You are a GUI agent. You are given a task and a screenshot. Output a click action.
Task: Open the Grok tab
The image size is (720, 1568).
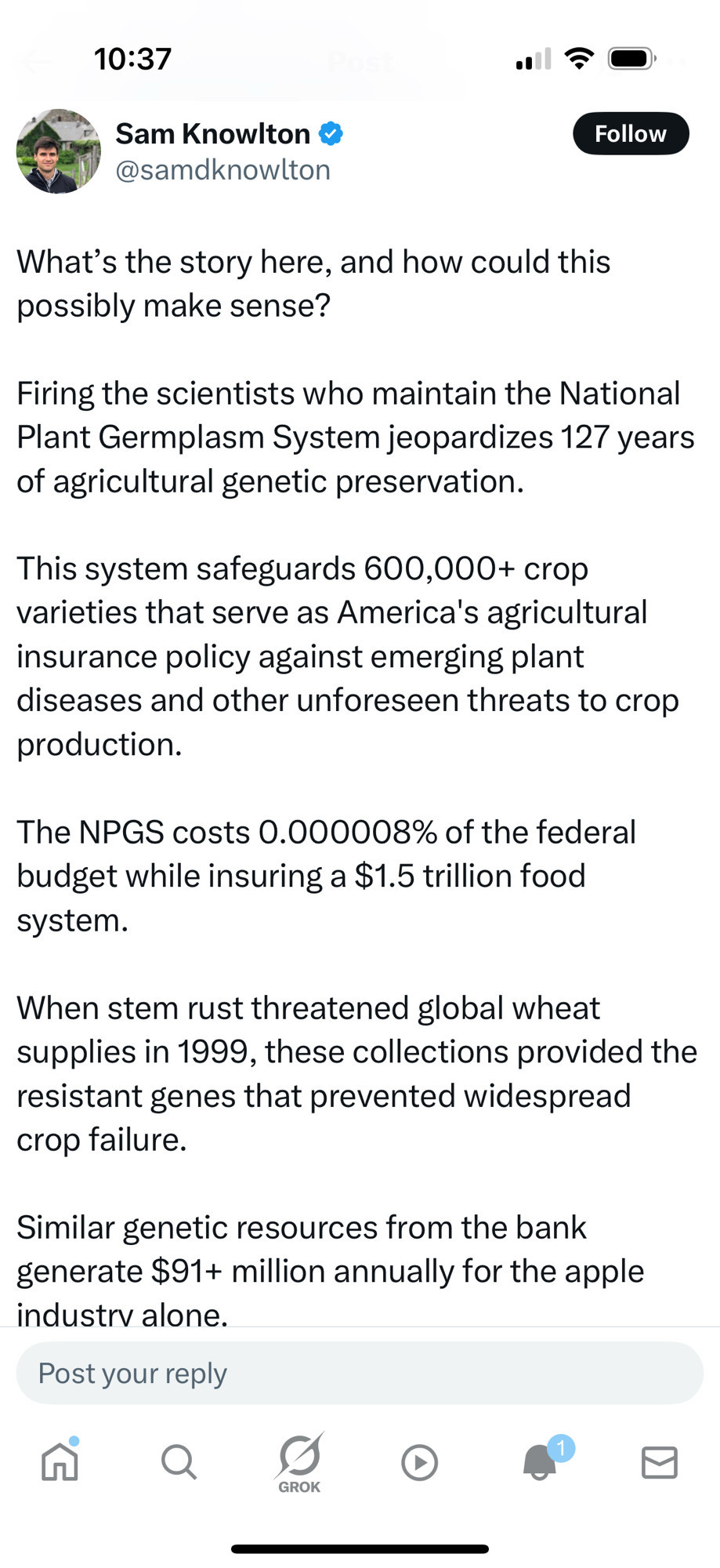point(300,1463)
